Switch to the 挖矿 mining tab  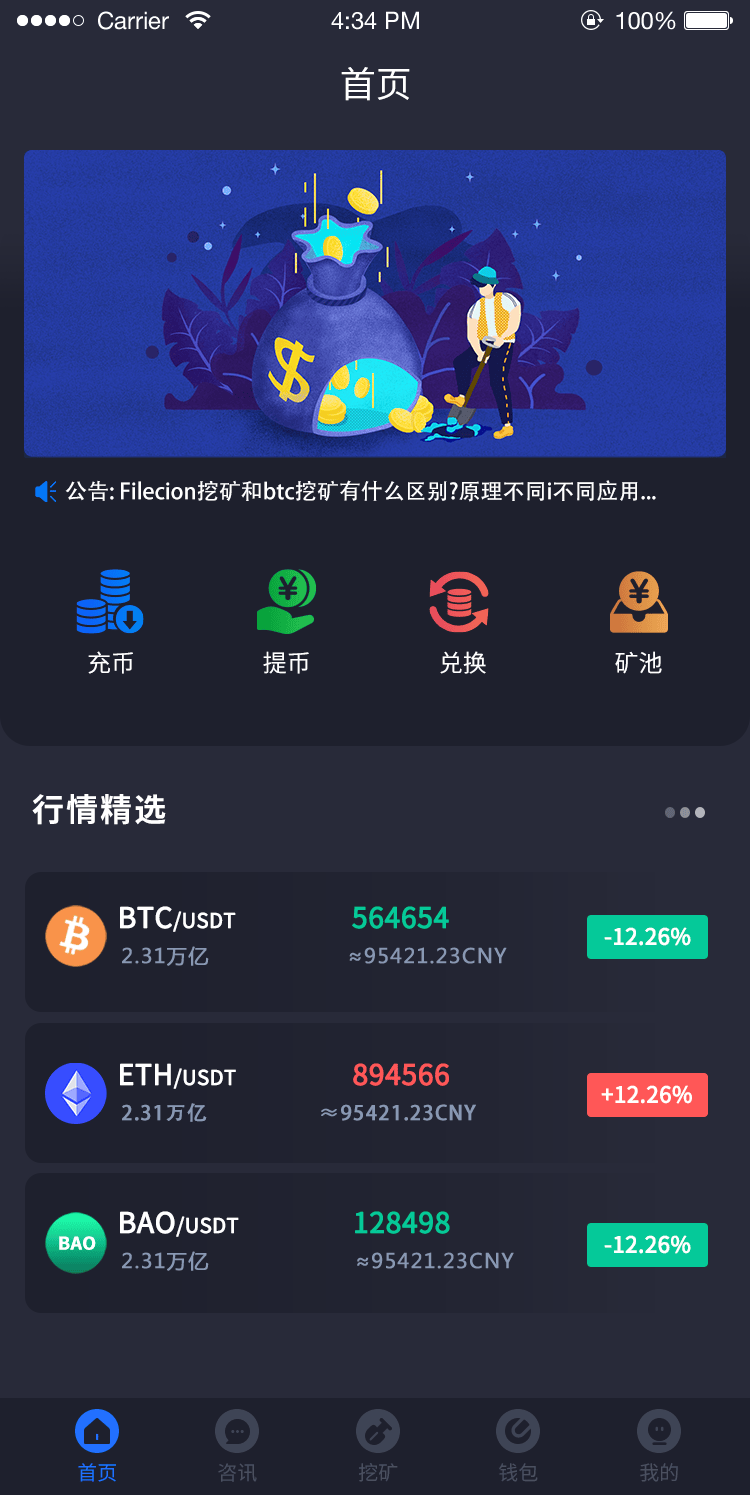point(378,1447)
